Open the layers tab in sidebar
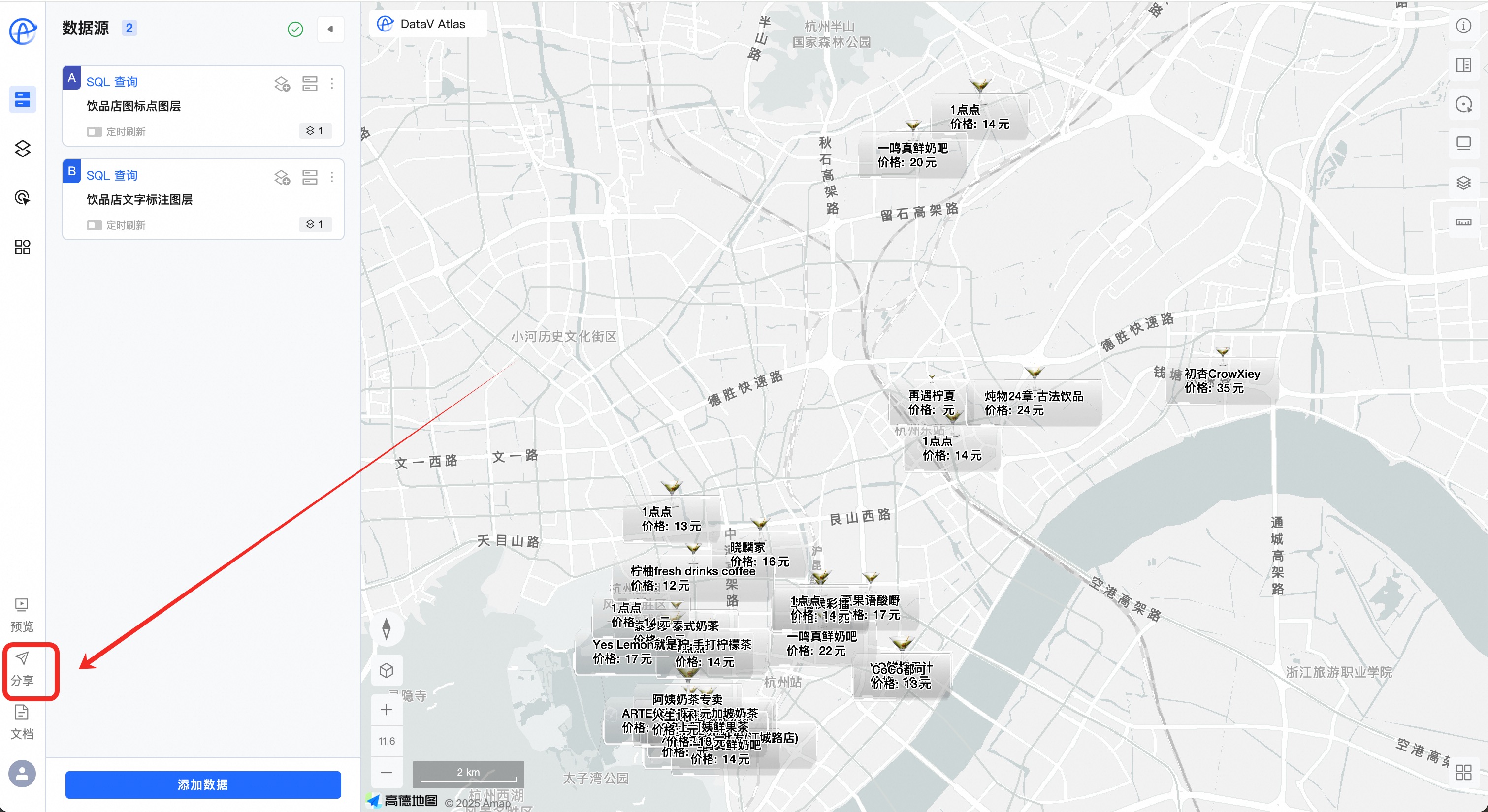This screenshot has height=812, width=1488. pos(23,149)
